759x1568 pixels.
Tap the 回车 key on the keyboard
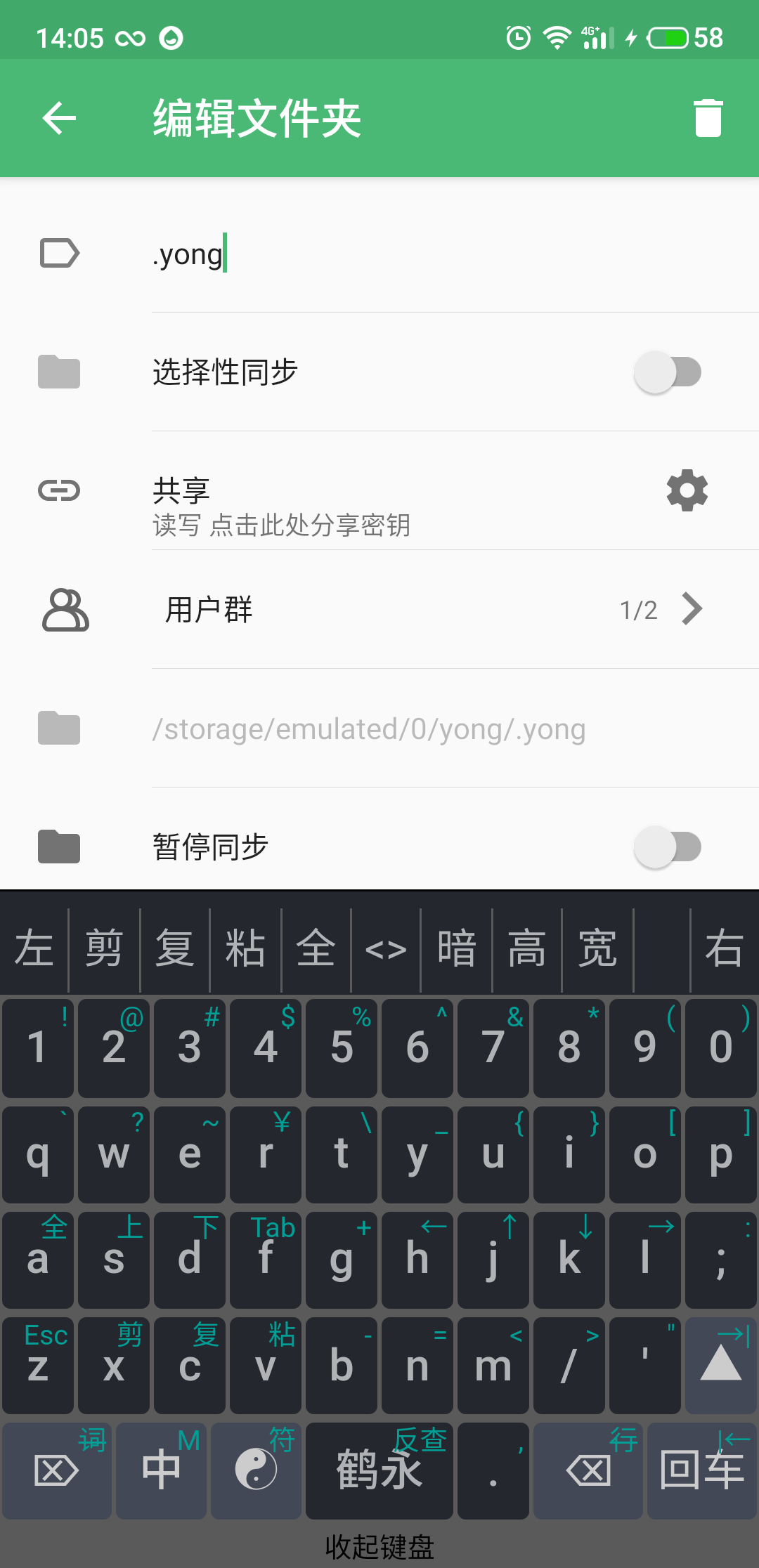[x=702, y=1470]
